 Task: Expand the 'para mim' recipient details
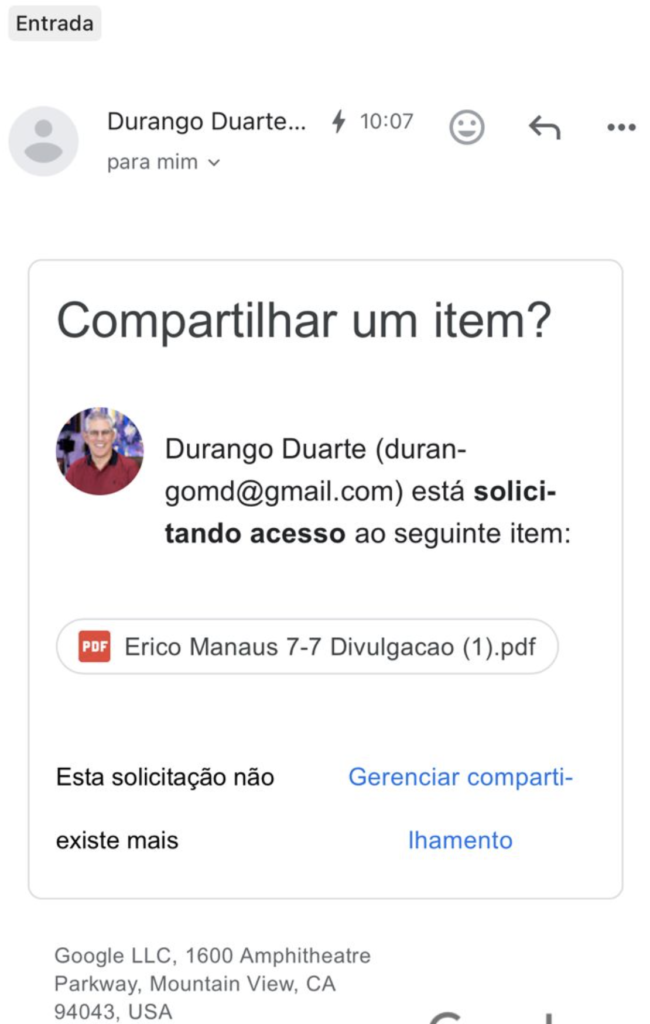coord(163,162)
